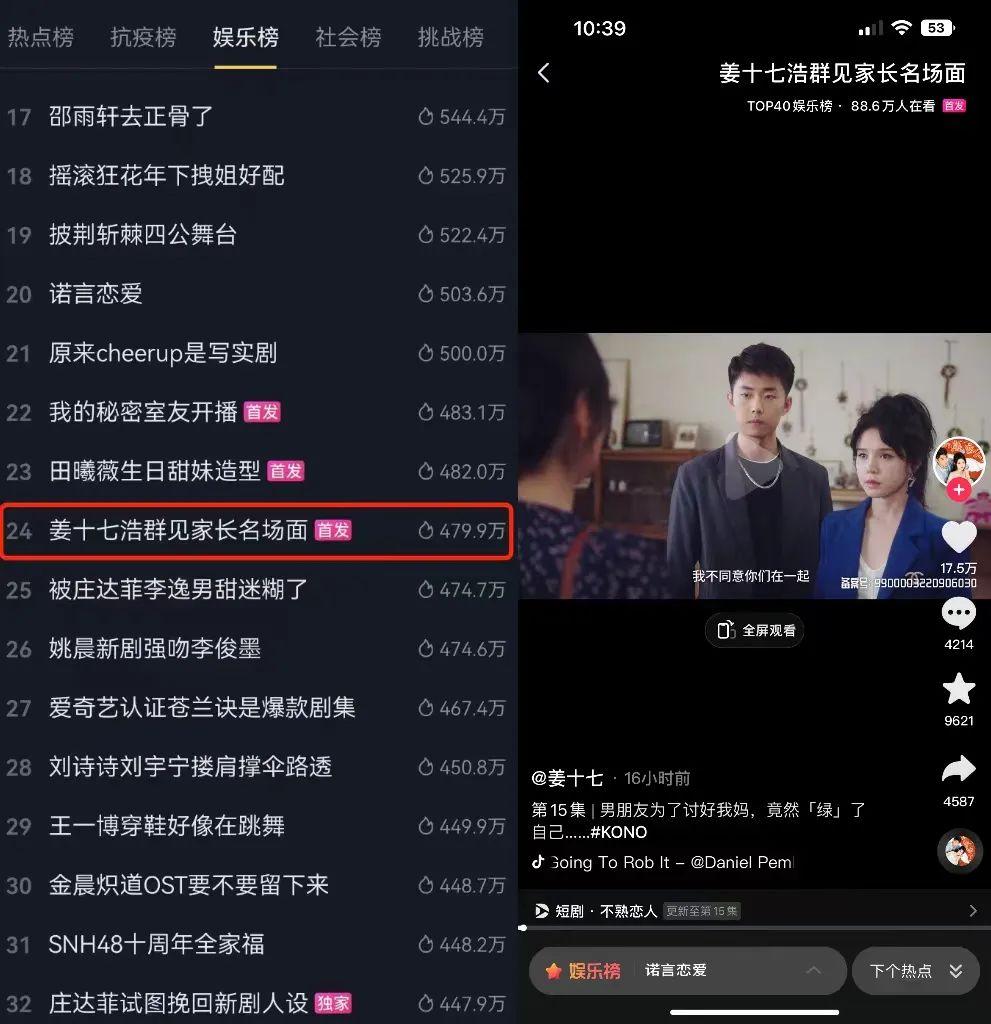Select the 社会榜 tab
Screen dimensions: 991x1024
point(348,38)
